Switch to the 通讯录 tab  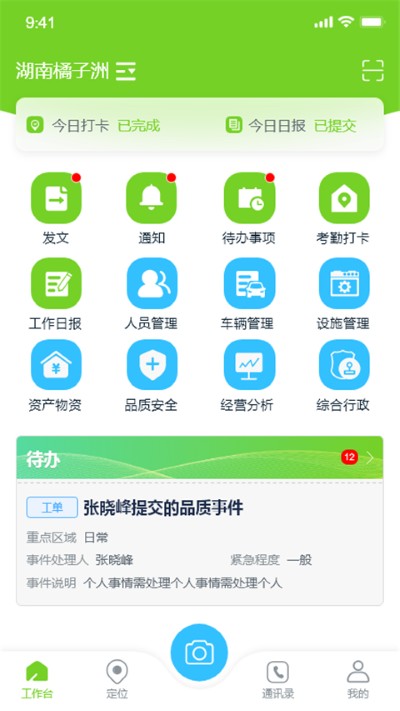tap(278, 679)
